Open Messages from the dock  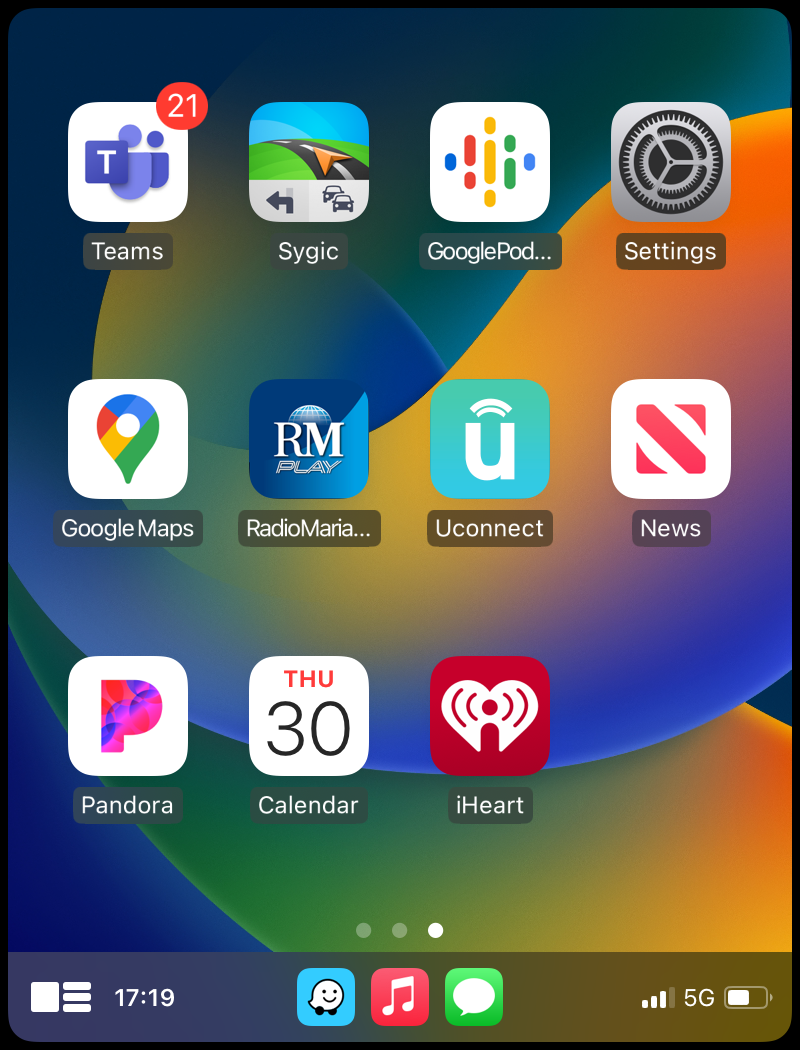(x=474, y=997)
